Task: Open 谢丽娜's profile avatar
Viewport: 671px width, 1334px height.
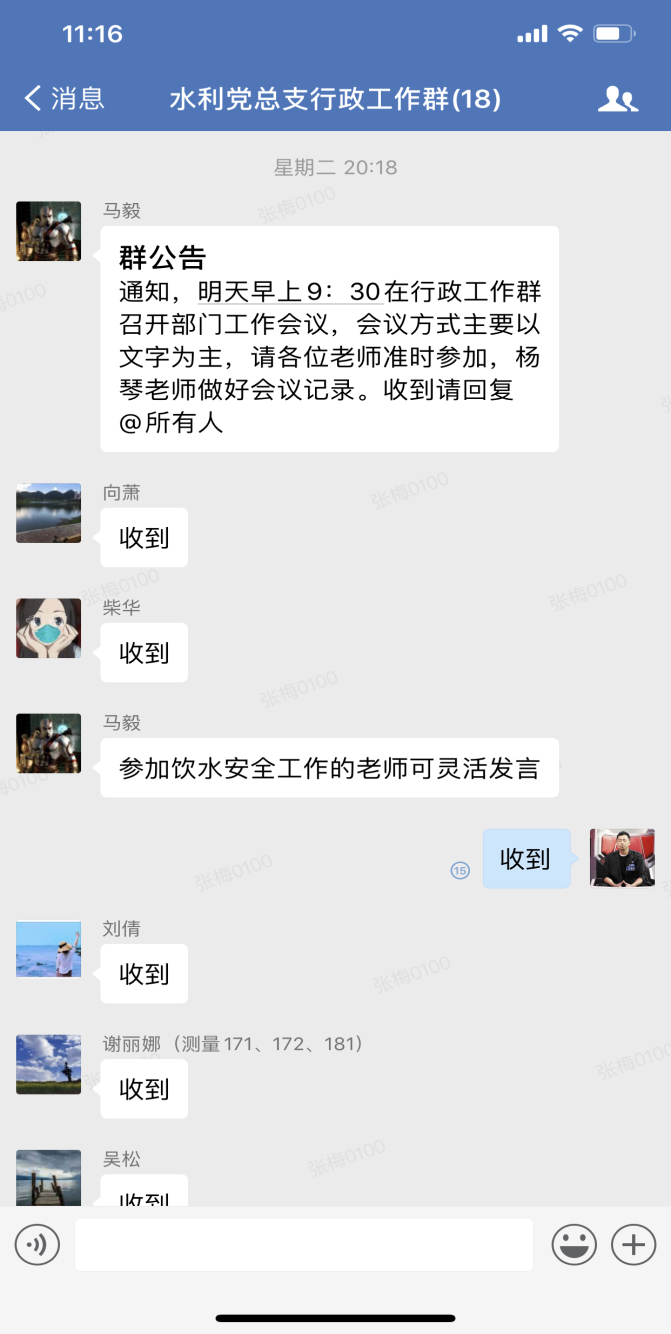Action: pyautogui.click(x=48, y=1064)
